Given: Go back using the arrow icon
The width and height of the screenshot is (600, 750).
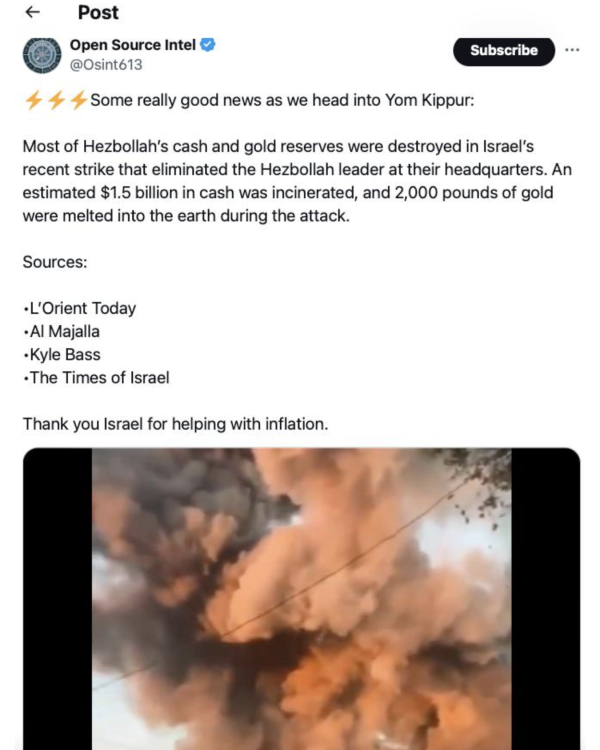Looking at the screenshot, I should point(32,13).
